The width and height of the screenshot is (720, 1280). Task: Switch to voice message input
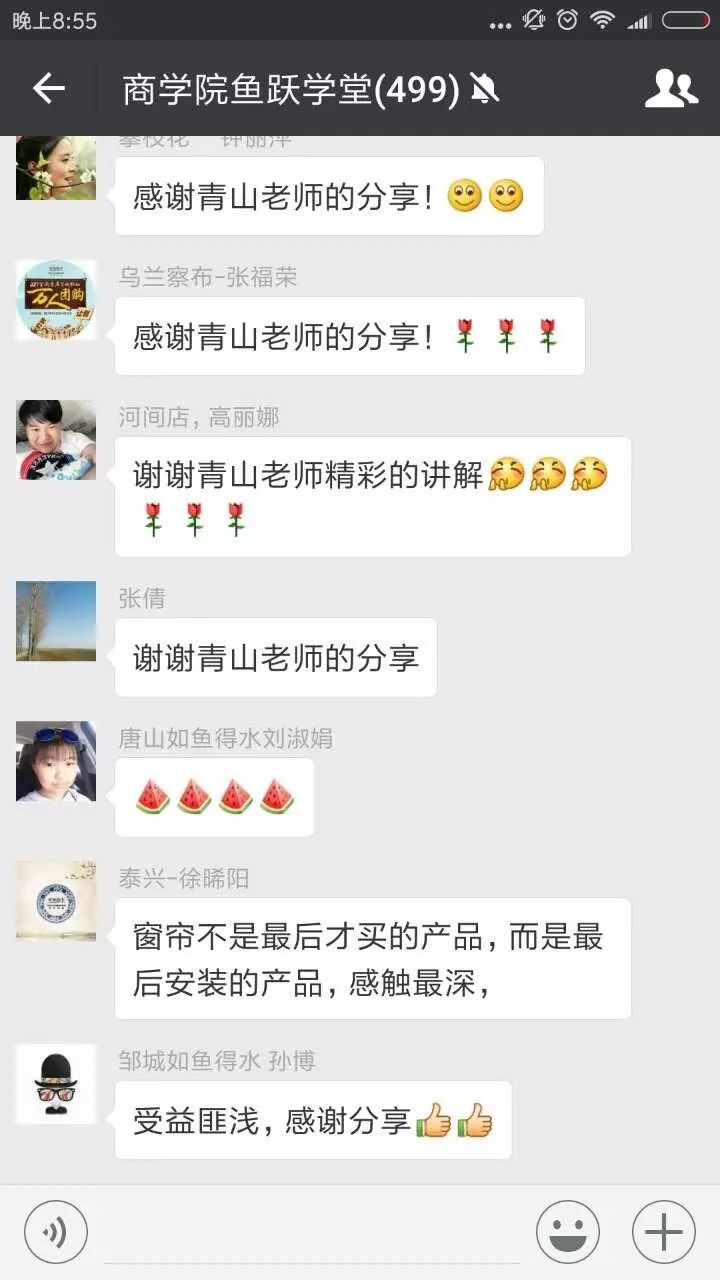(56, 1232)
